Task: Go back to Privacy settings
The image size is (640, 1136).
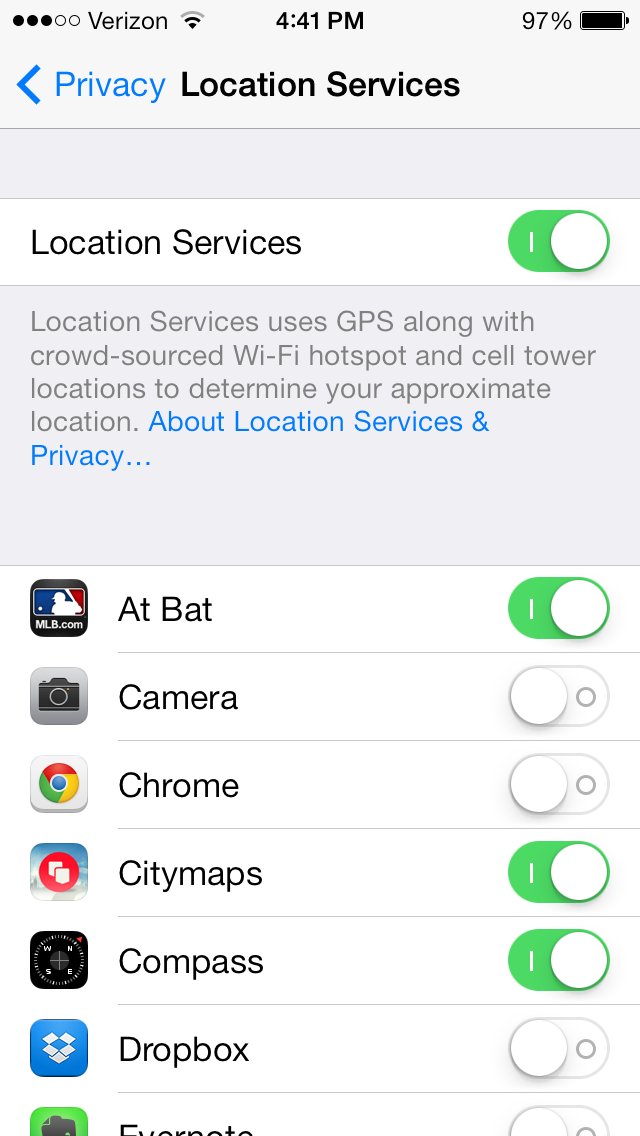Action: (91, 85)
